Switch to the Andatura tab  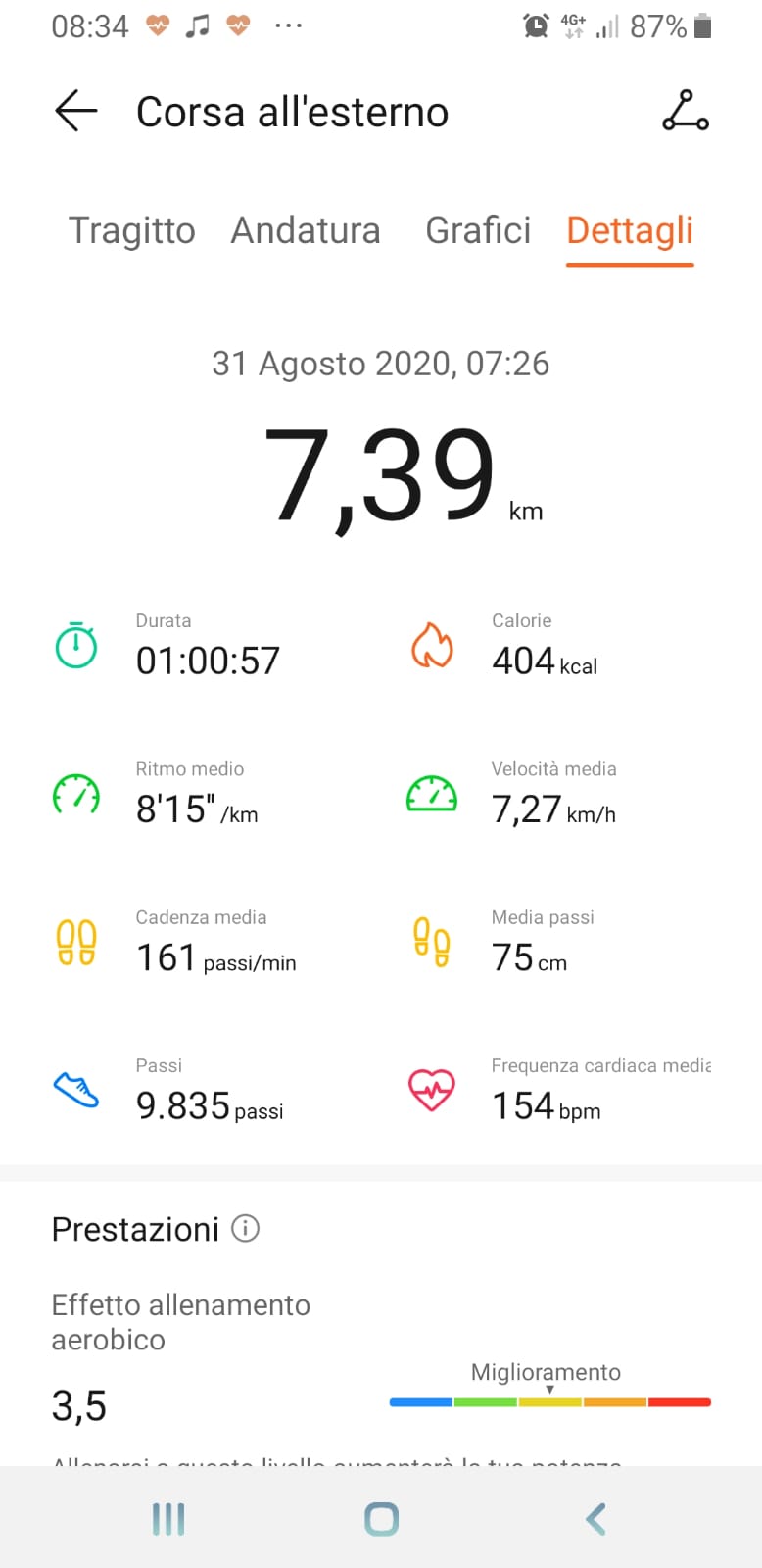click(306, 231)
